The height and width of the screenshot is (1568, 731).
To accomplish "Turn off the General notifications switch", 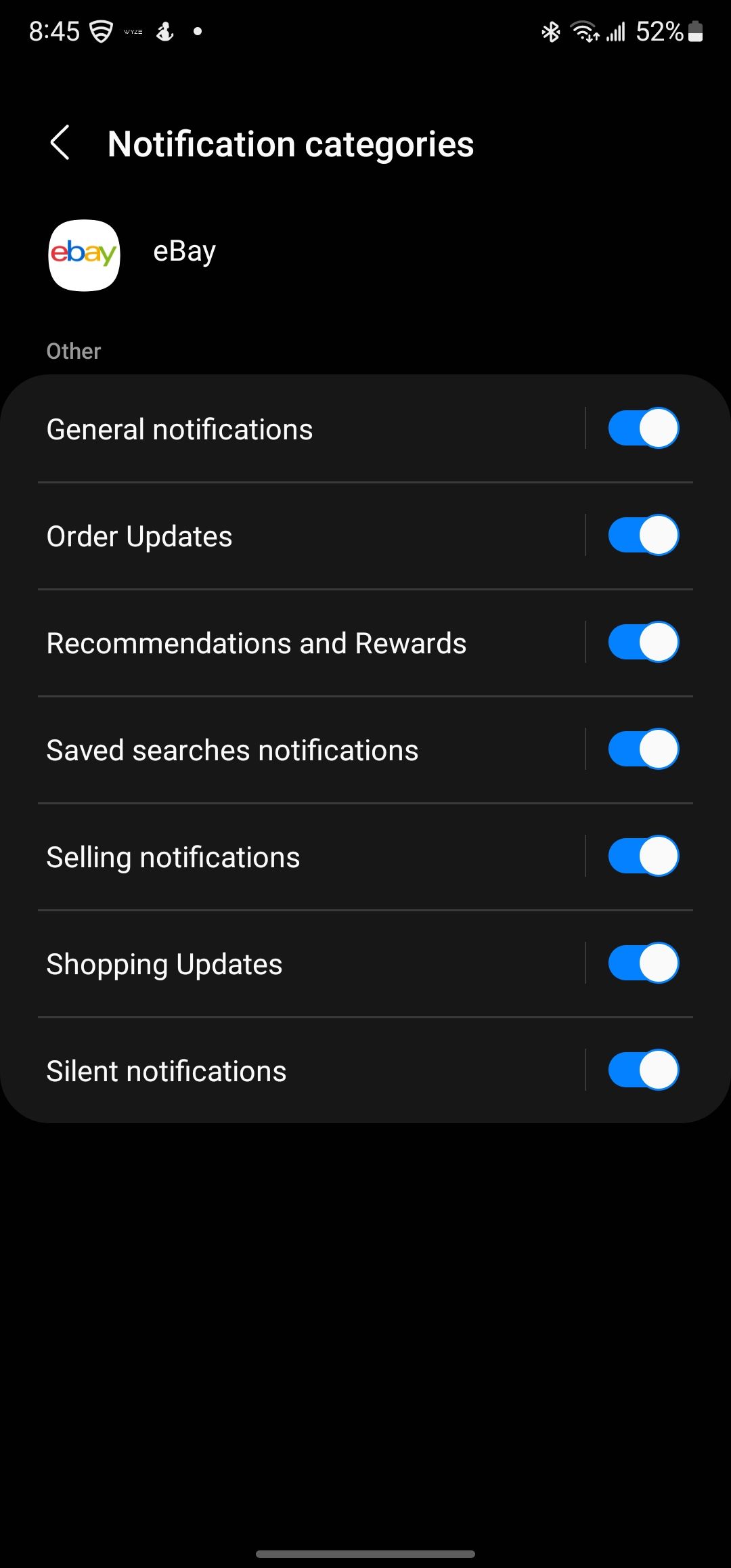I will pyautogui.click(x=643, y=428).
